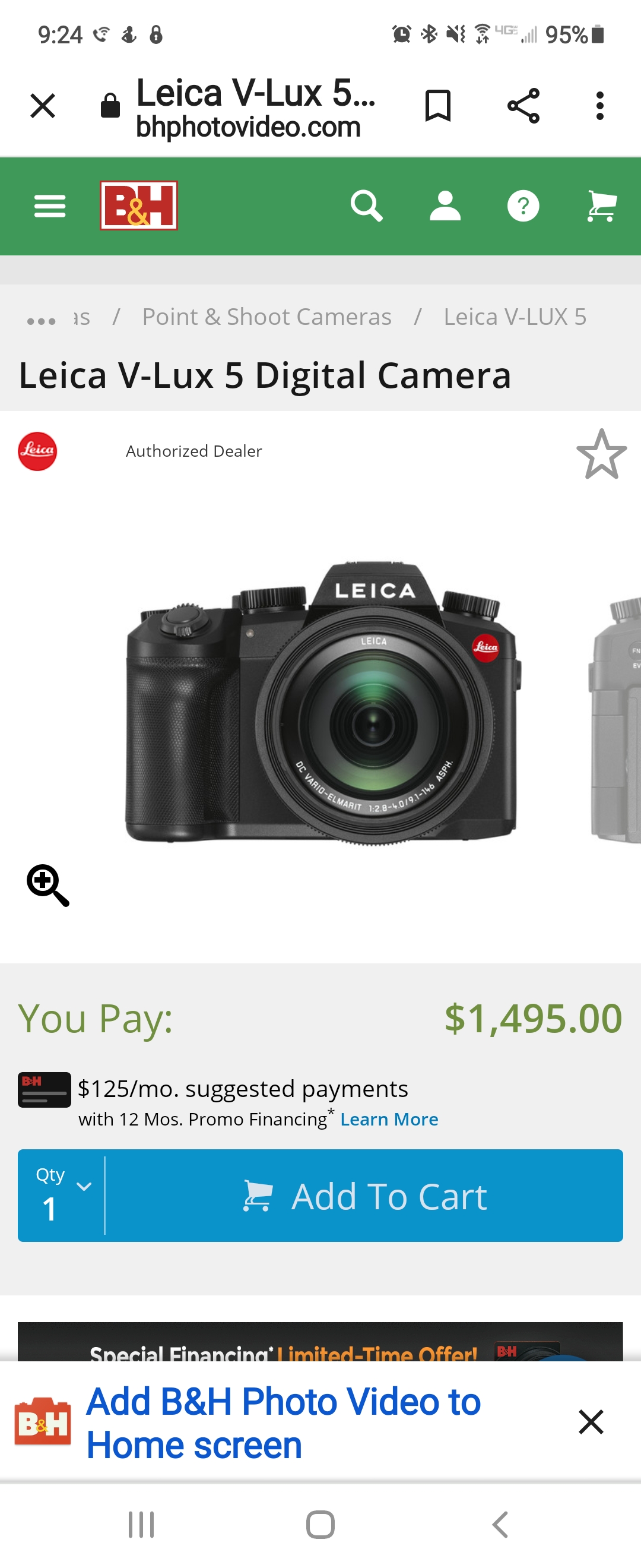Open the Leica V-Lux 5 product photo
The height and width of the screenshot is (1568, 641).
[322, 703]
